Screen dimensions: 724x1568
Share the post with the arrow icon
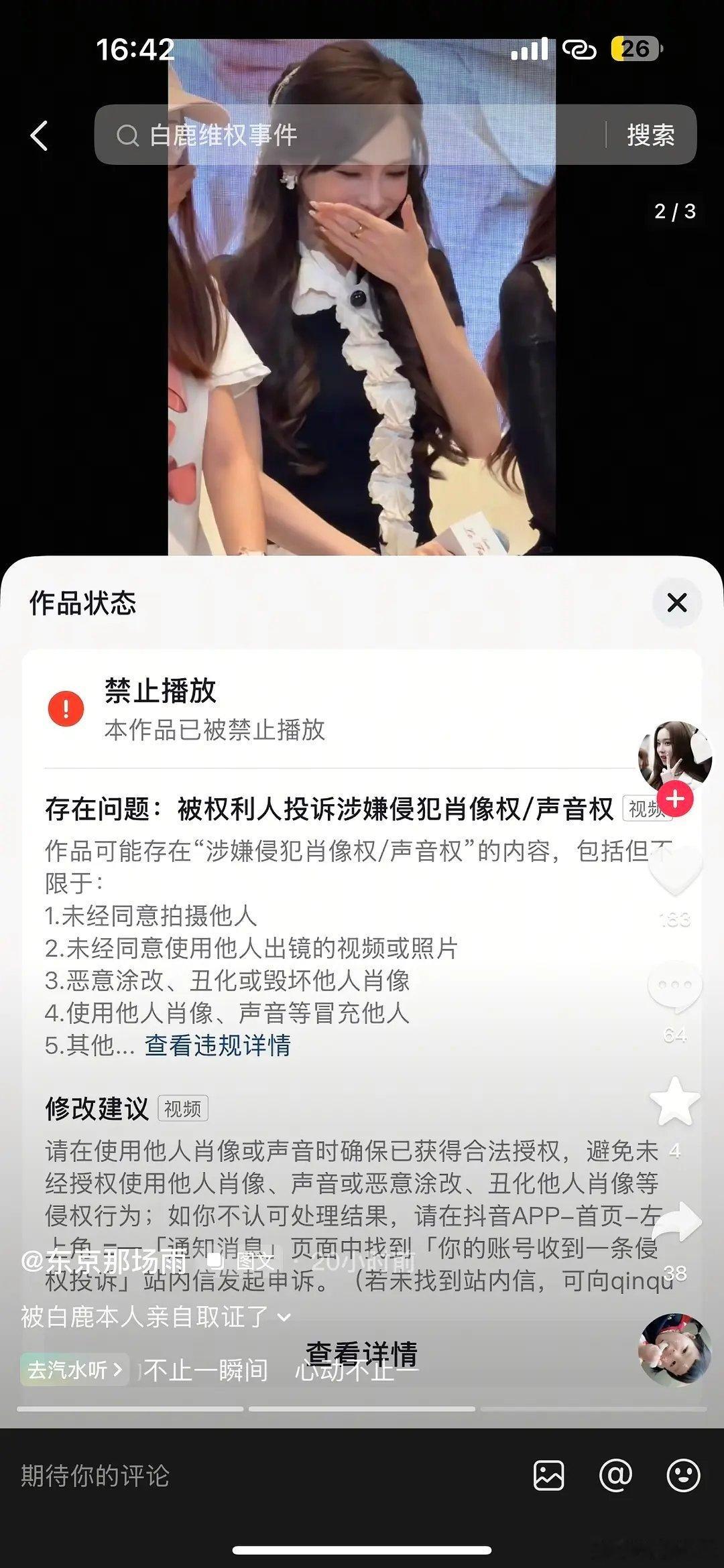(x=676, y=1222)
